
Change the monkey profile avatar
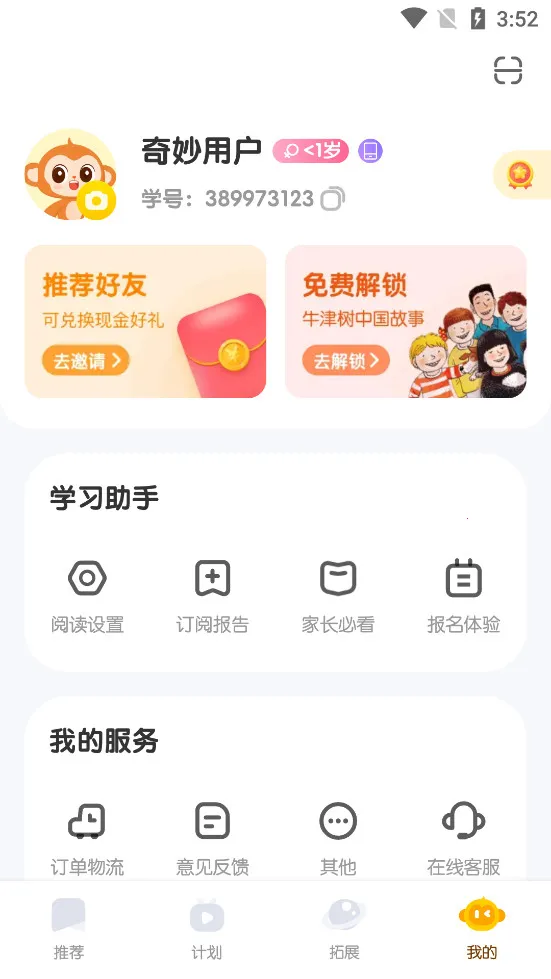pos(70,174)
